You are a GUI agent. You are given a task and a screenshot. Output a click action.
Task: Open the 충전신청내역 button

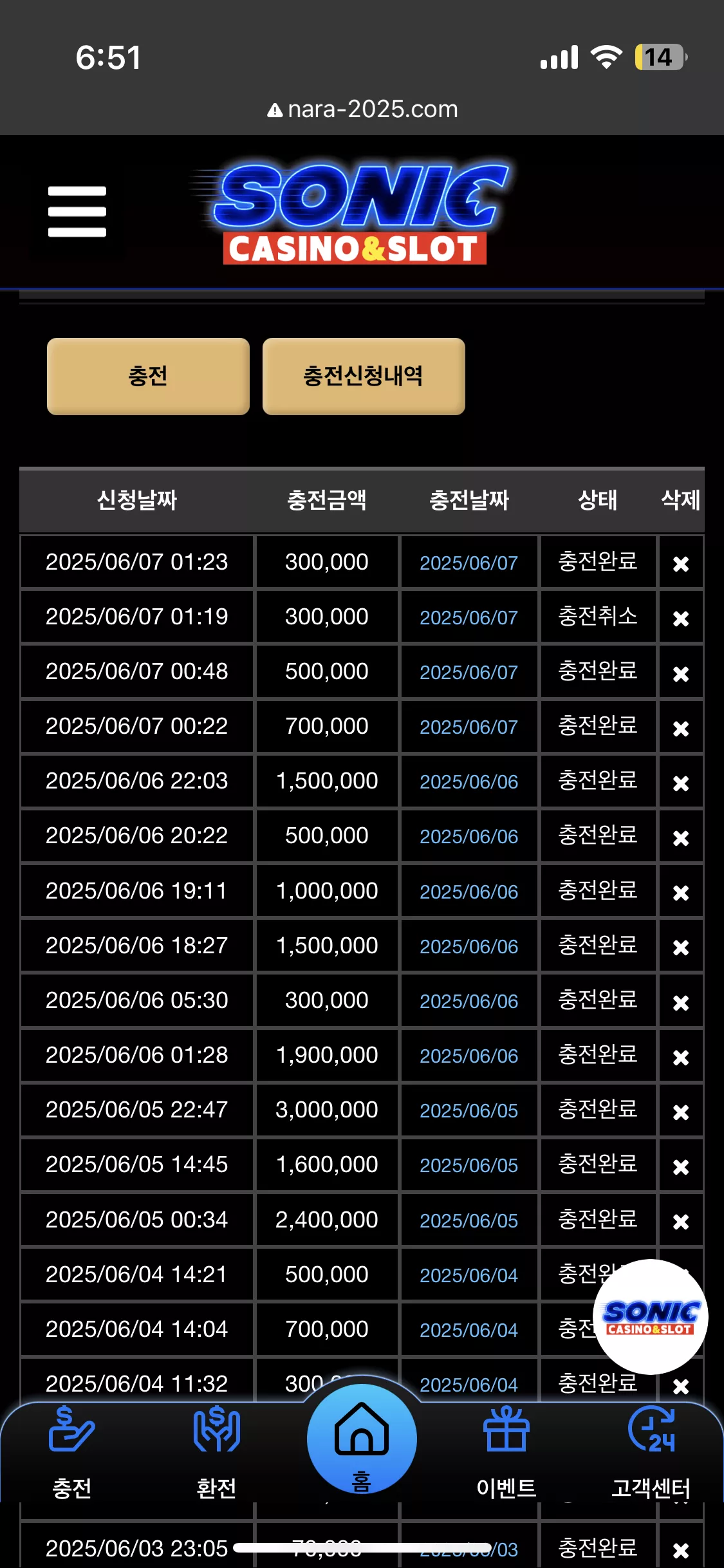pos(364,376)
